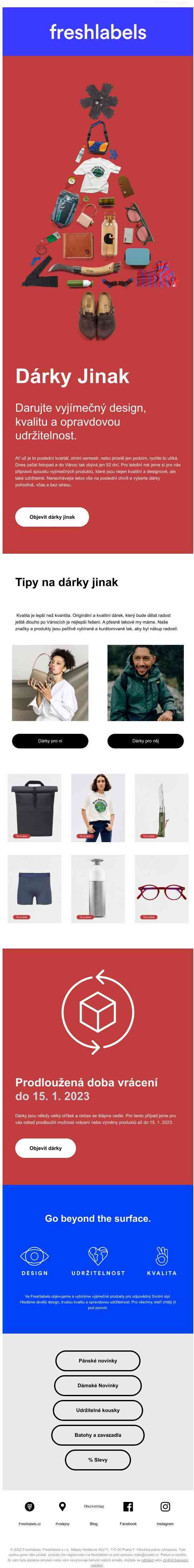The height and width of the screenshot is (1568, 194).
Task: Open the boxer shorts product tile
Action: click(34, 889)
